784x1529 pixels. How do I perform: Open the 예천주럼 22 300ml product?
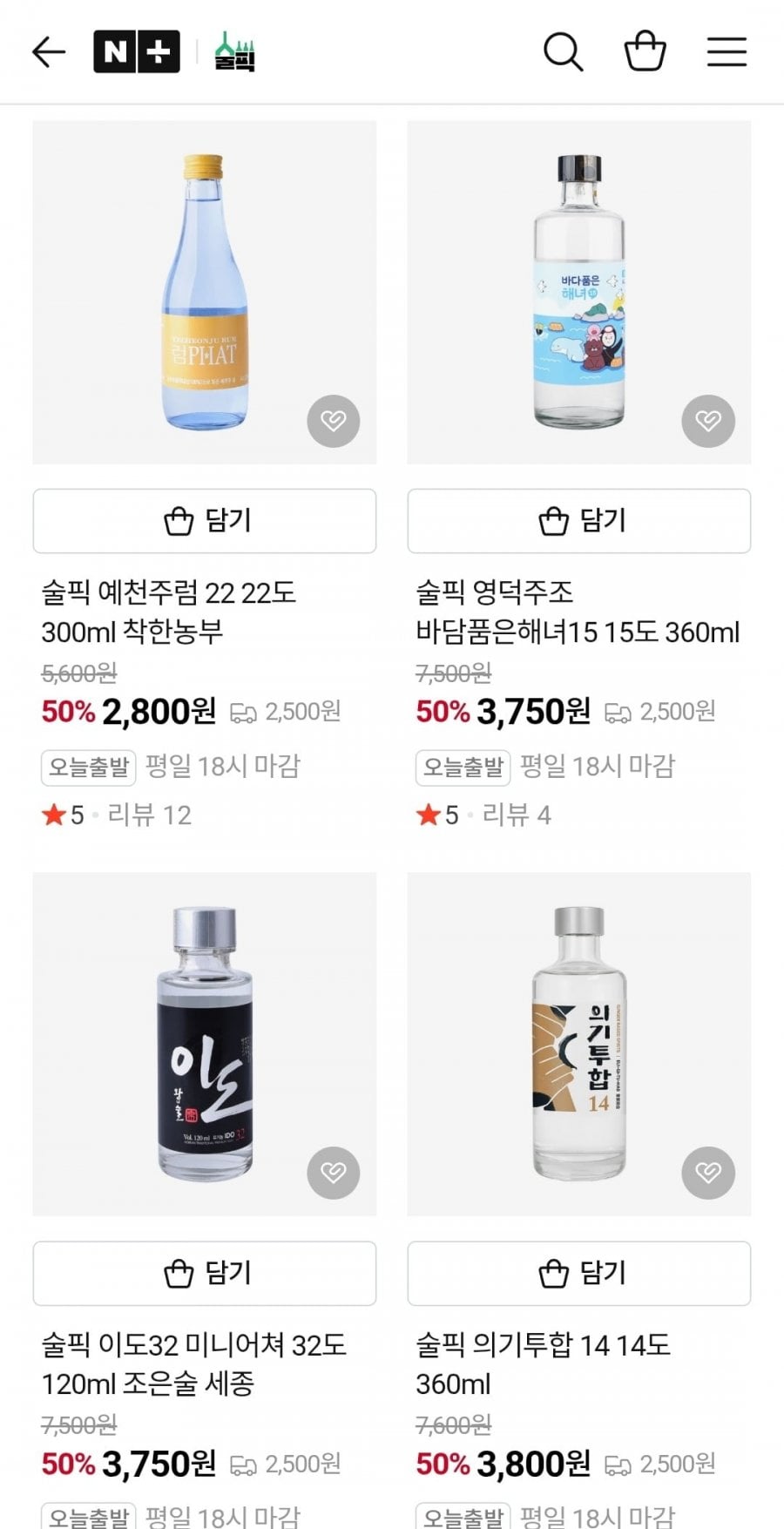pyautogui.click(x=169, y=612)
